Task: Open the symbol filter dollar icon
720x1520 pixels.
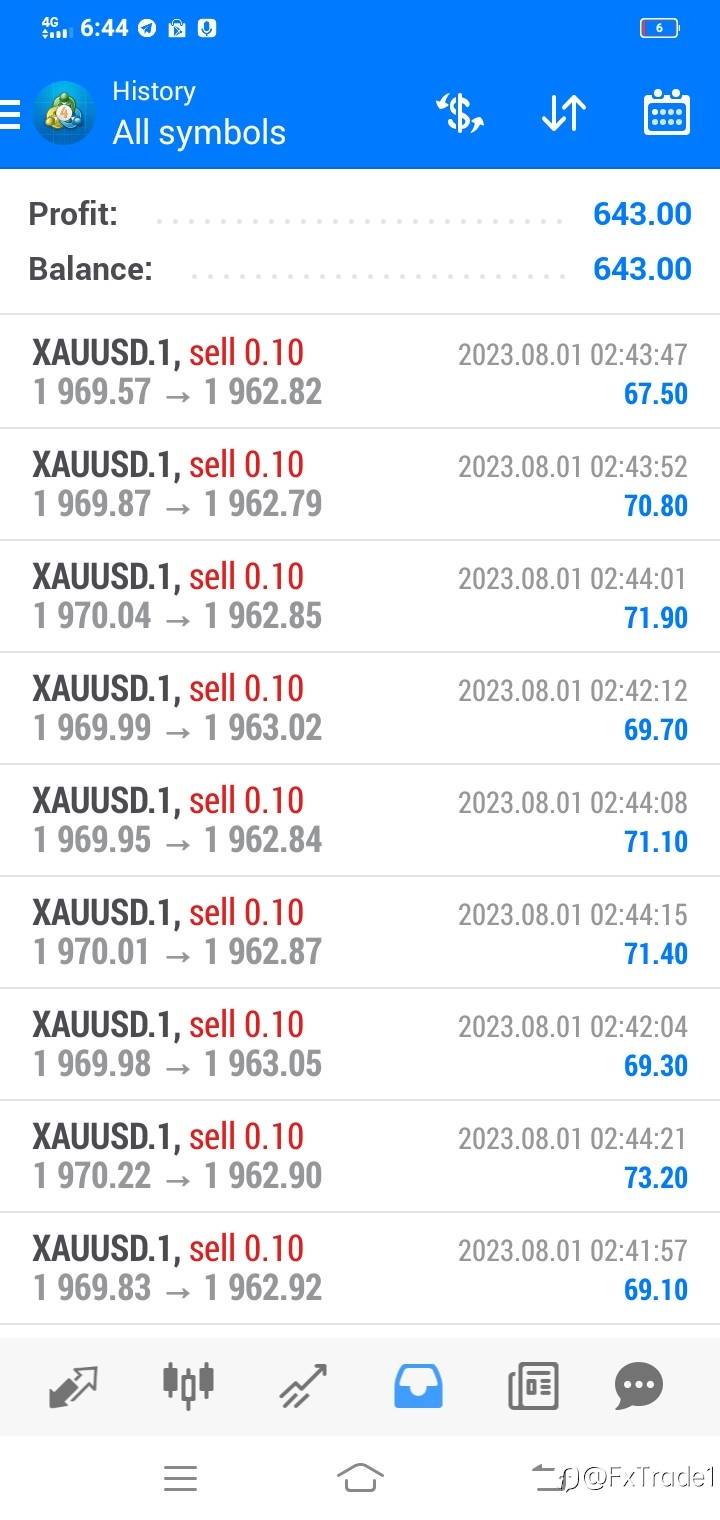Action: pos(460,114)
